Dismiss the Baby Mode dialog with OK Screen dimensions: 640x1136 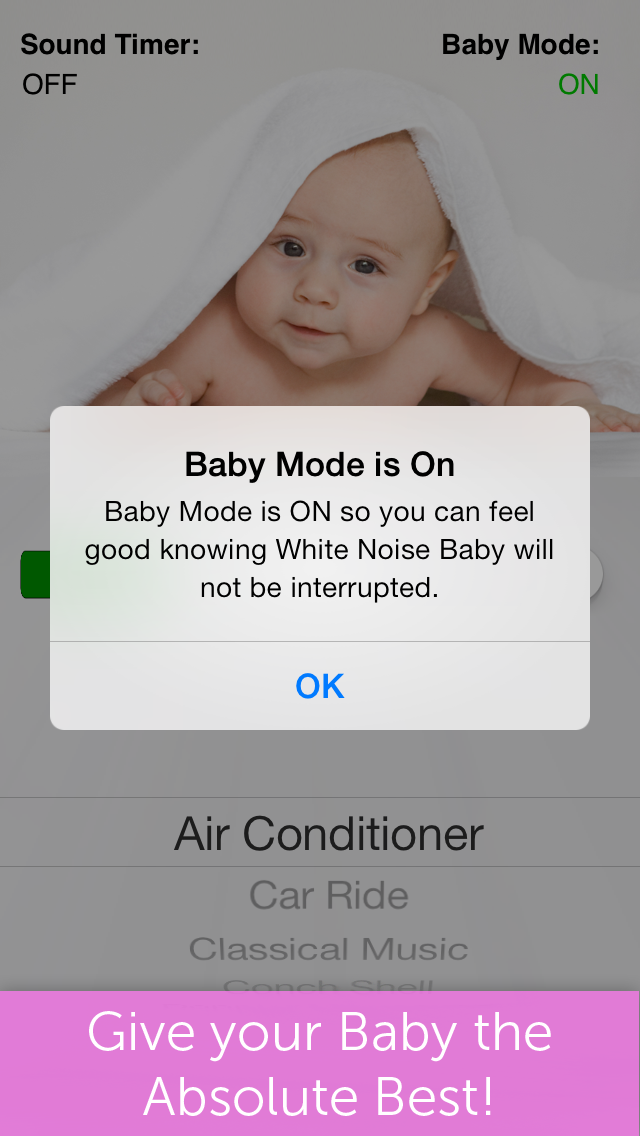pyautogui.click(x=320, y=685)
